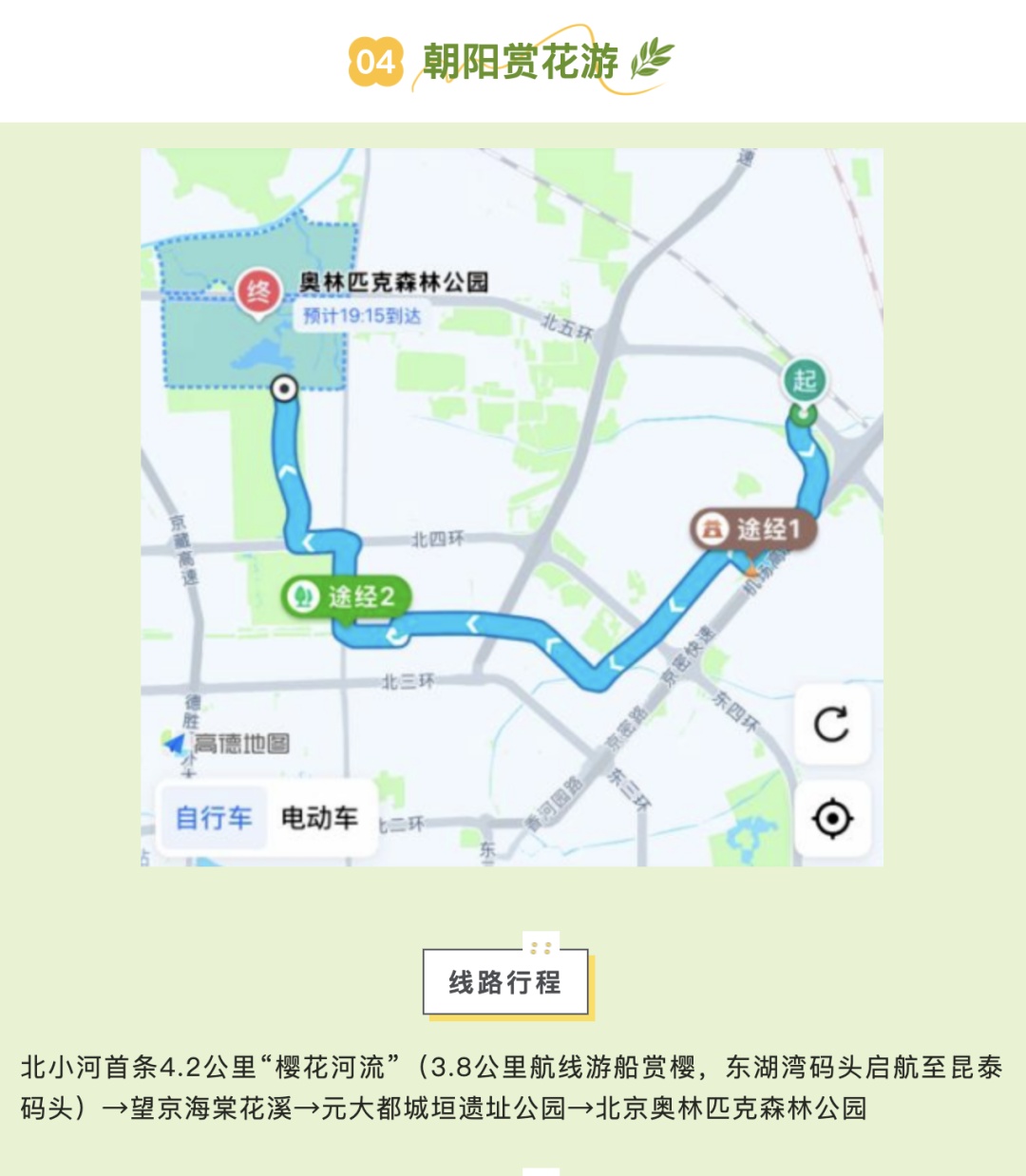Image resolution: width=1026 pixels, height=1176 pixels.
Task: Toggle the yellow 04 section badge
Action: coord(375,60)
